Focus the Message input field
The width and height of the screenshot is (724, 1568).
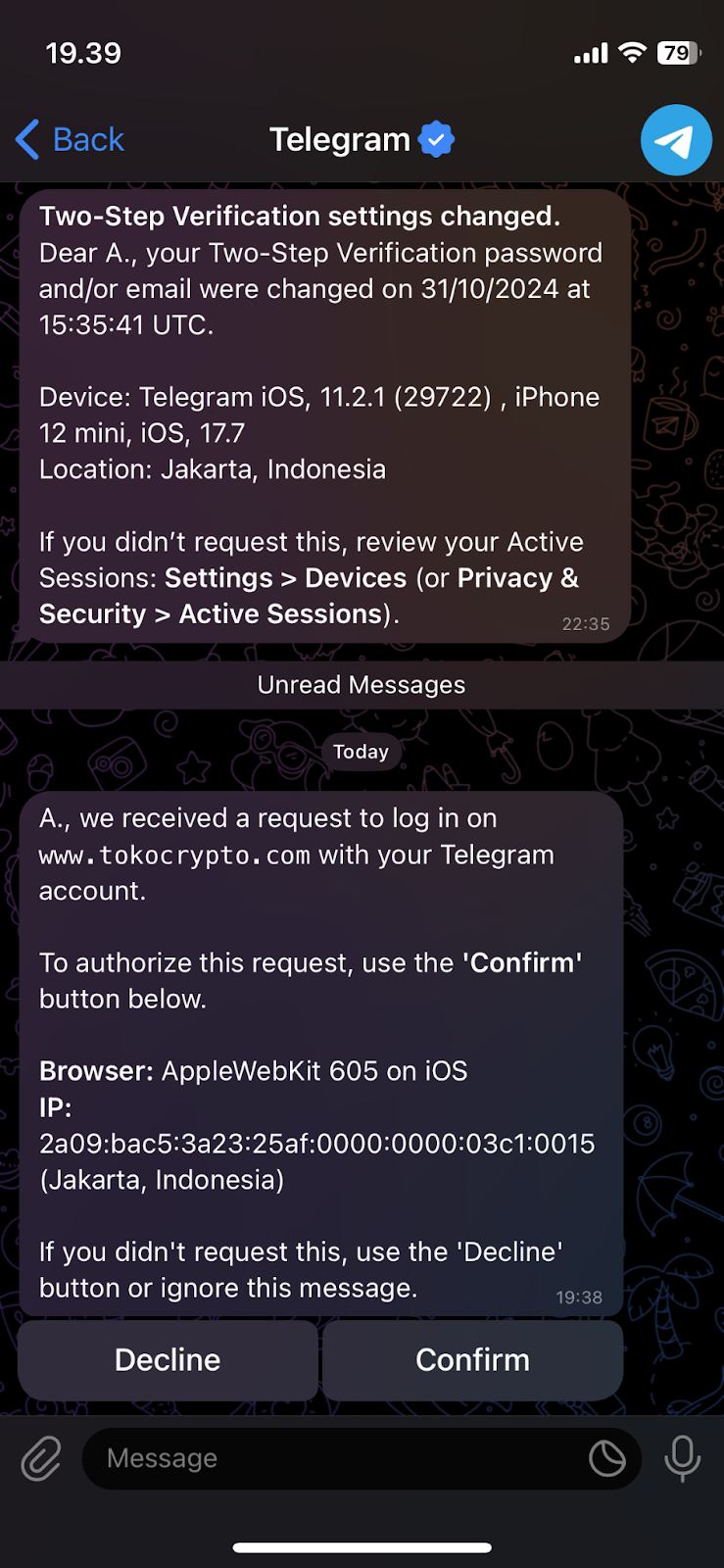(333, 1458)
